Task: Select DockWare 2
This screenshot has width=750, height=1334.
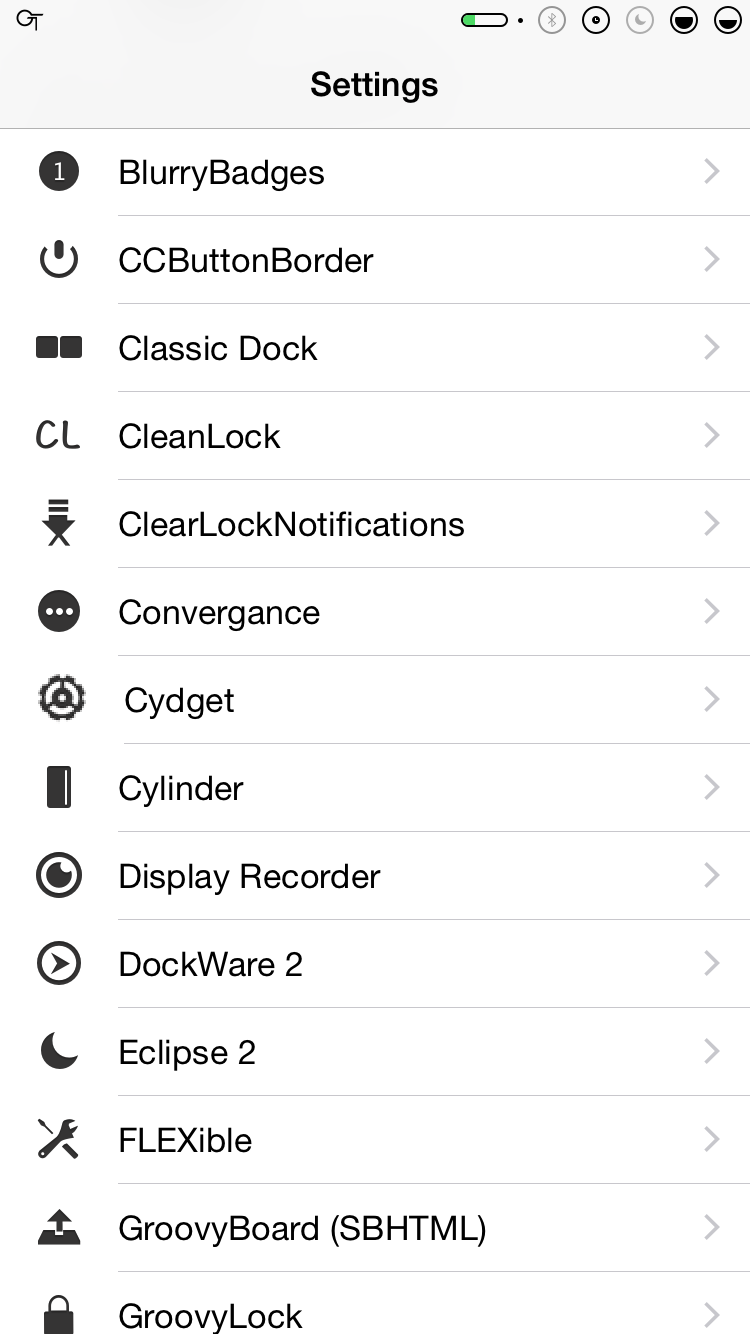Action: click(x=375, y=964)
